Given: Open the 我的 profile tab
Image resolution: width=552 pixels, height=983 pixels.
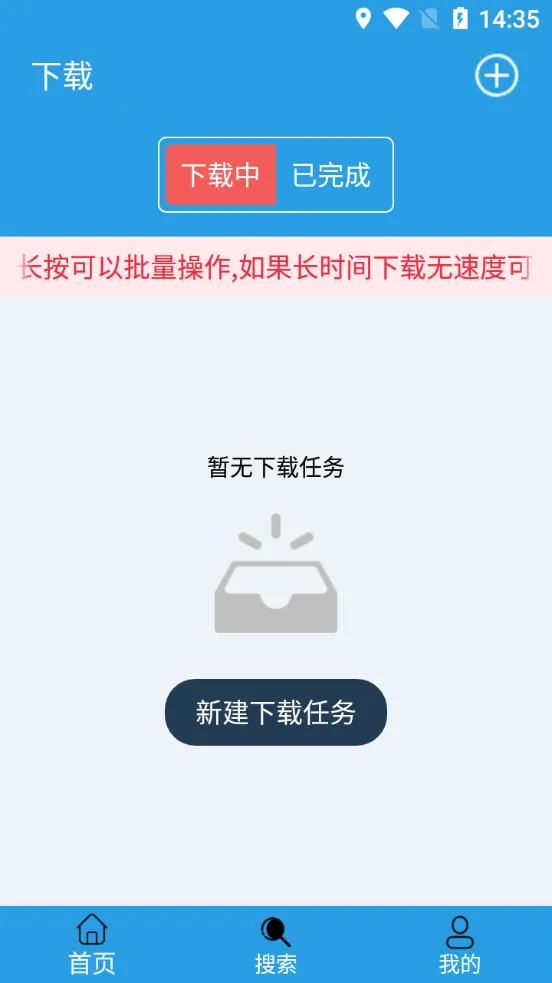Looking at the screenshot, I should [459, 945].
